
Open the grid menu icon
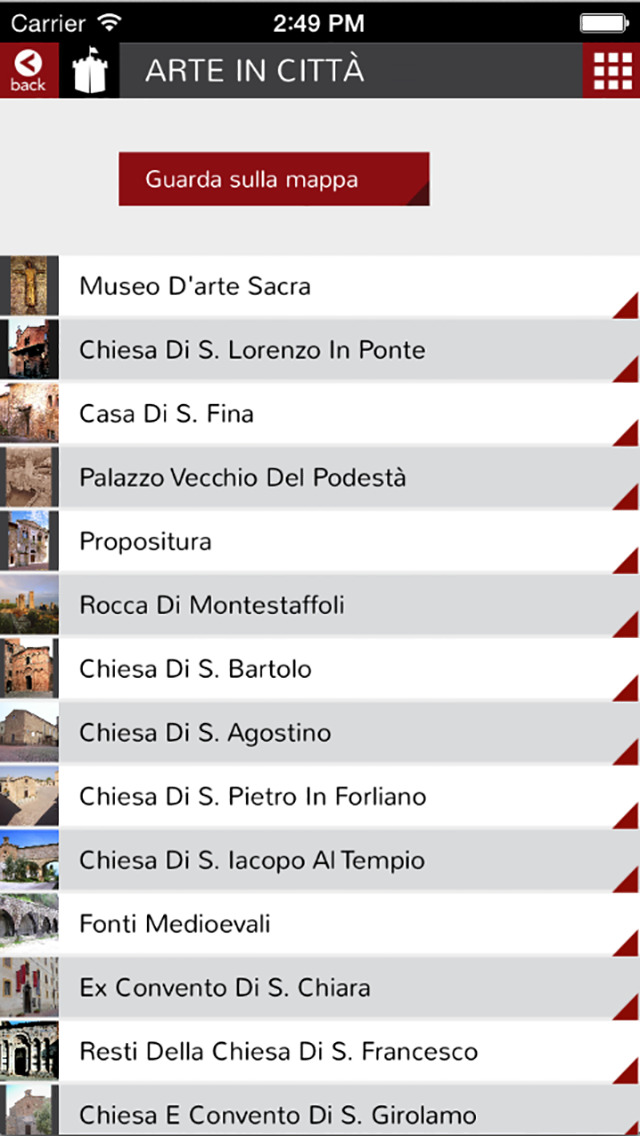point(611,70)
